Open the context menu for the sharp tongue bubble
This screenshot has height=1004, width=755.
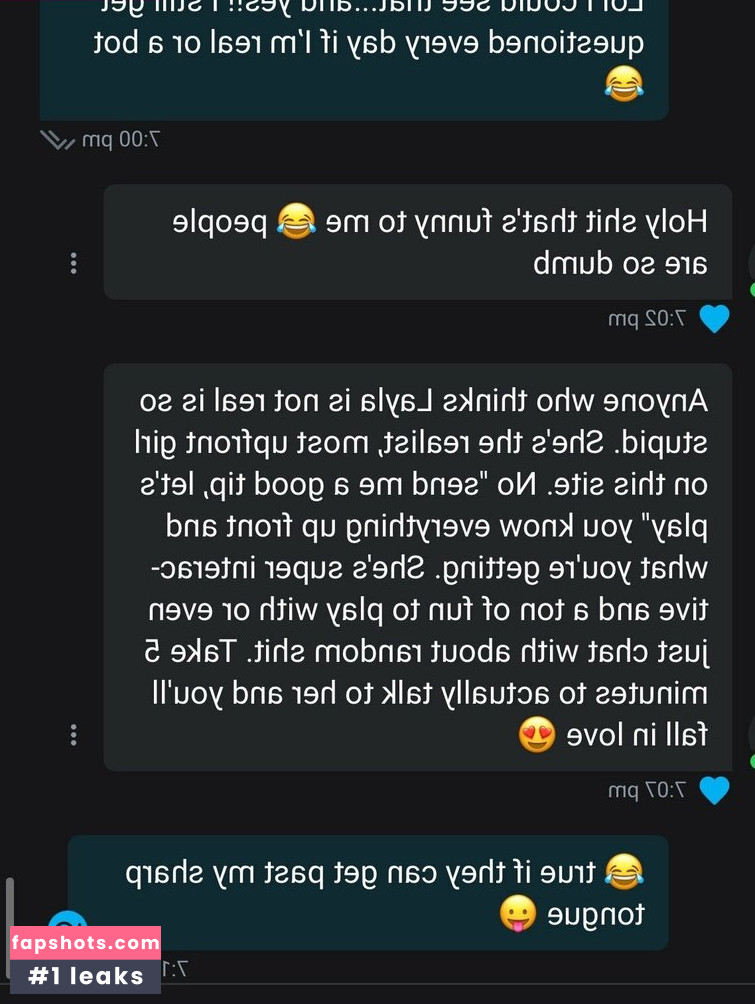coord(370,890)
